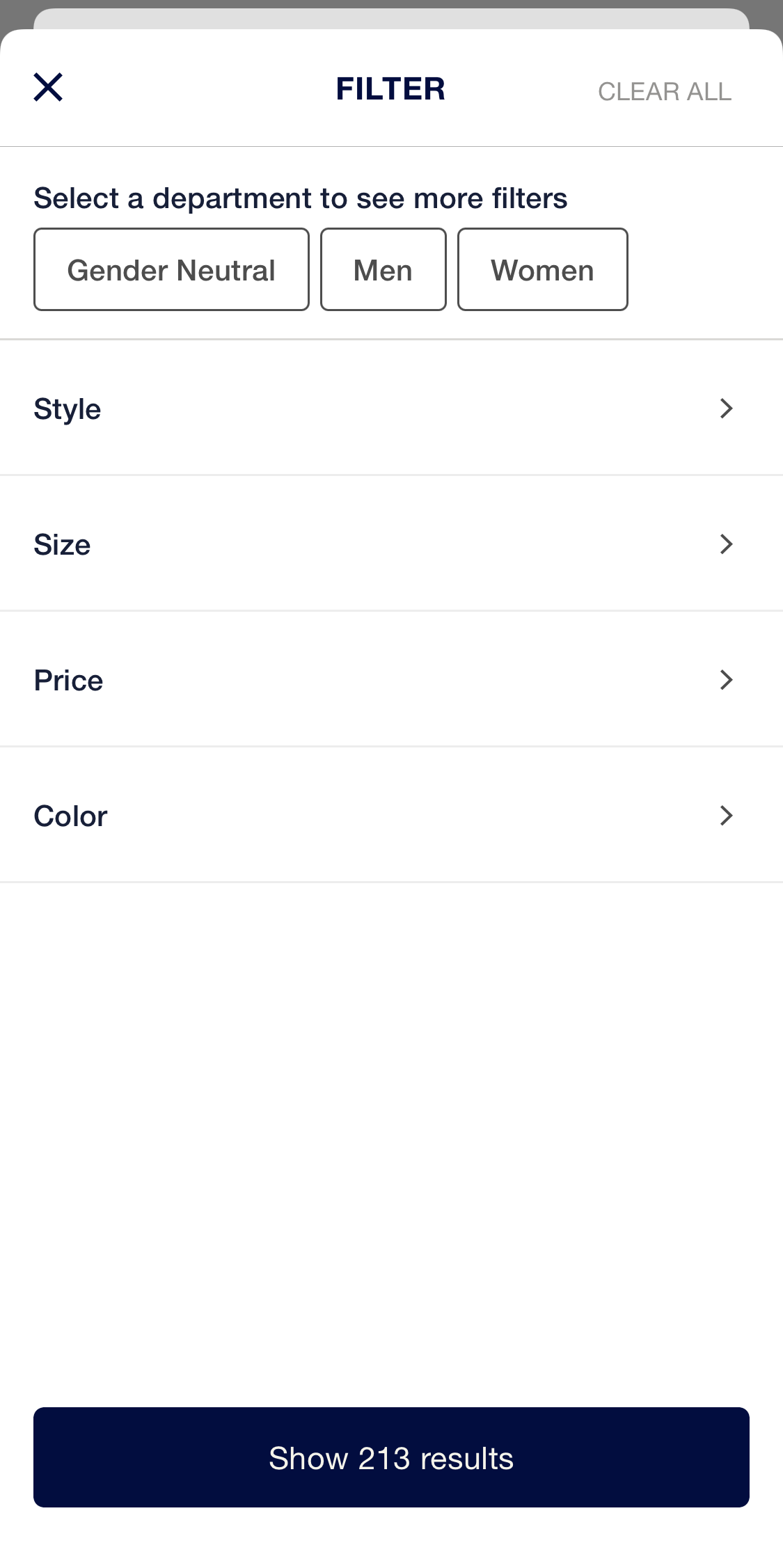Image resolution: width=783 pixels, height=1568 pixels.
Task: Select the Women department filter
Action: (x=542, y=269)
